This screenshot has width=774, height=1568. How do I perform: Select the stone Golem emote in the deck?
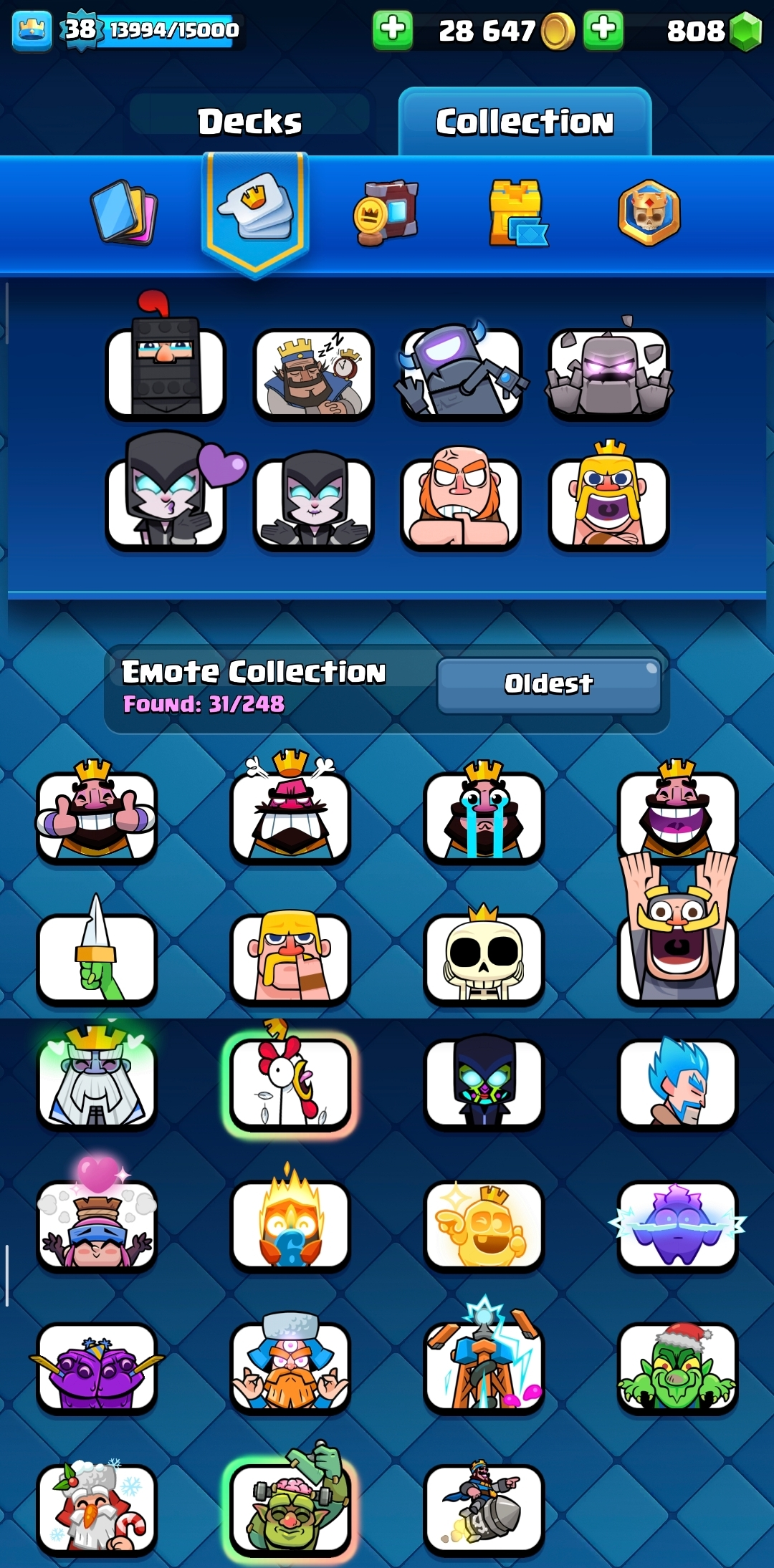coord(608,372)
